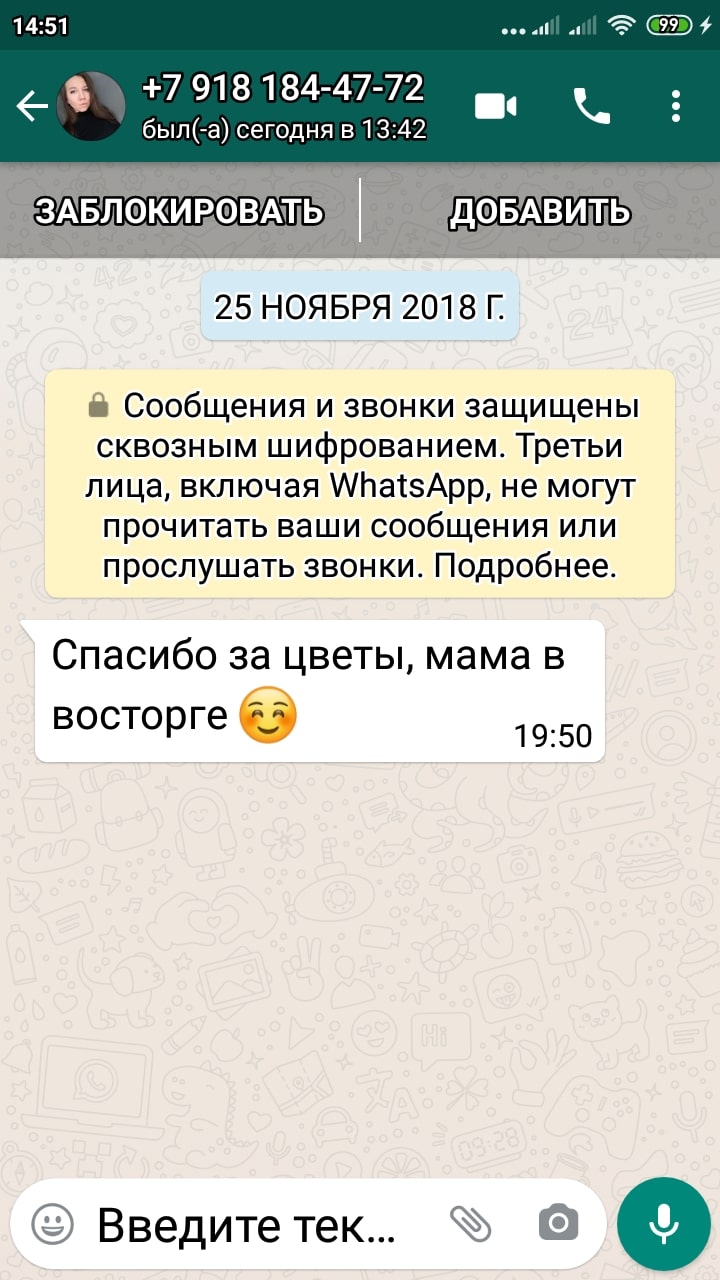Tap the microphone voice message button
The height and width of the screenshot is (1280, 720).
point(663,1223)
